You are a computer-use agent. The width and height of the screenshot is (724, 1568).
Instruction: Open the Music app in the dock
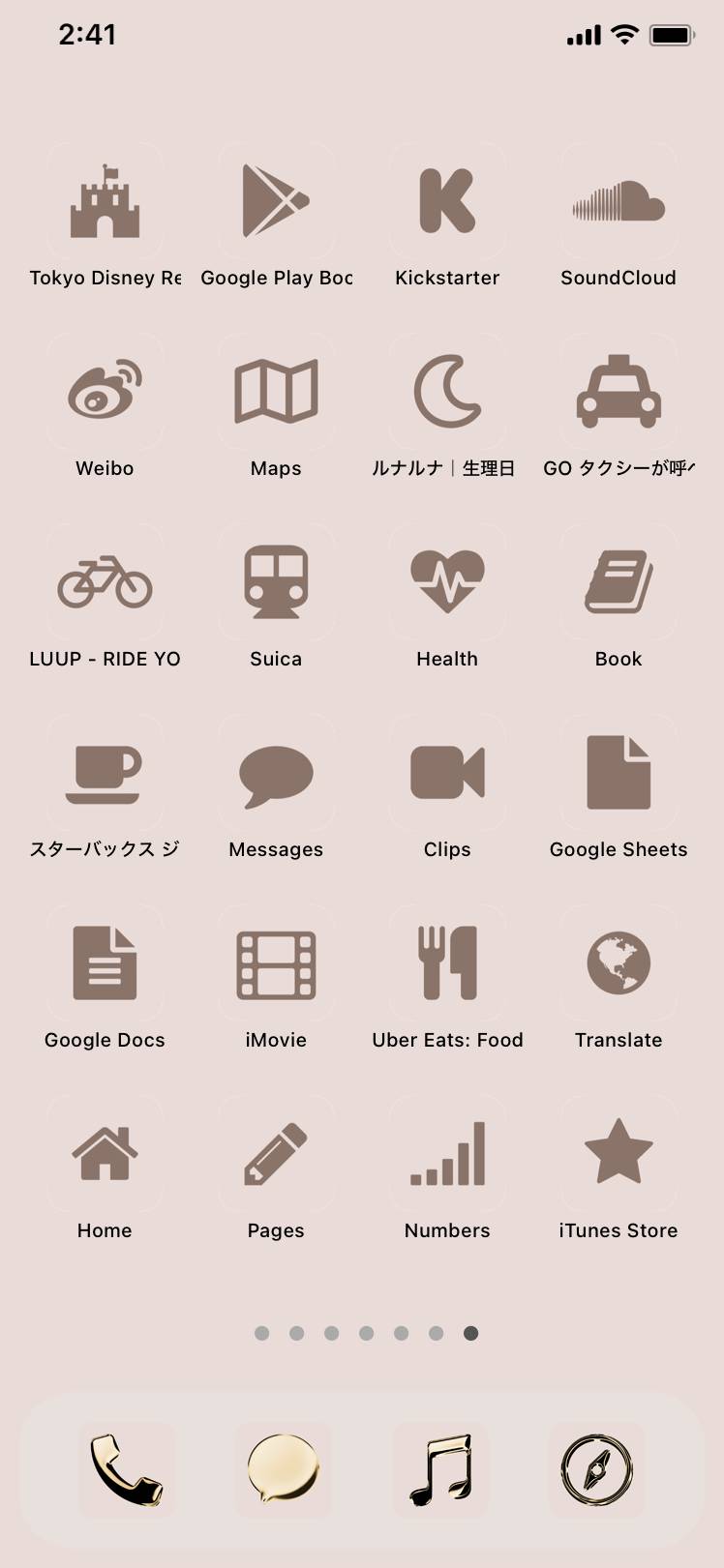tap(440, 1469)
